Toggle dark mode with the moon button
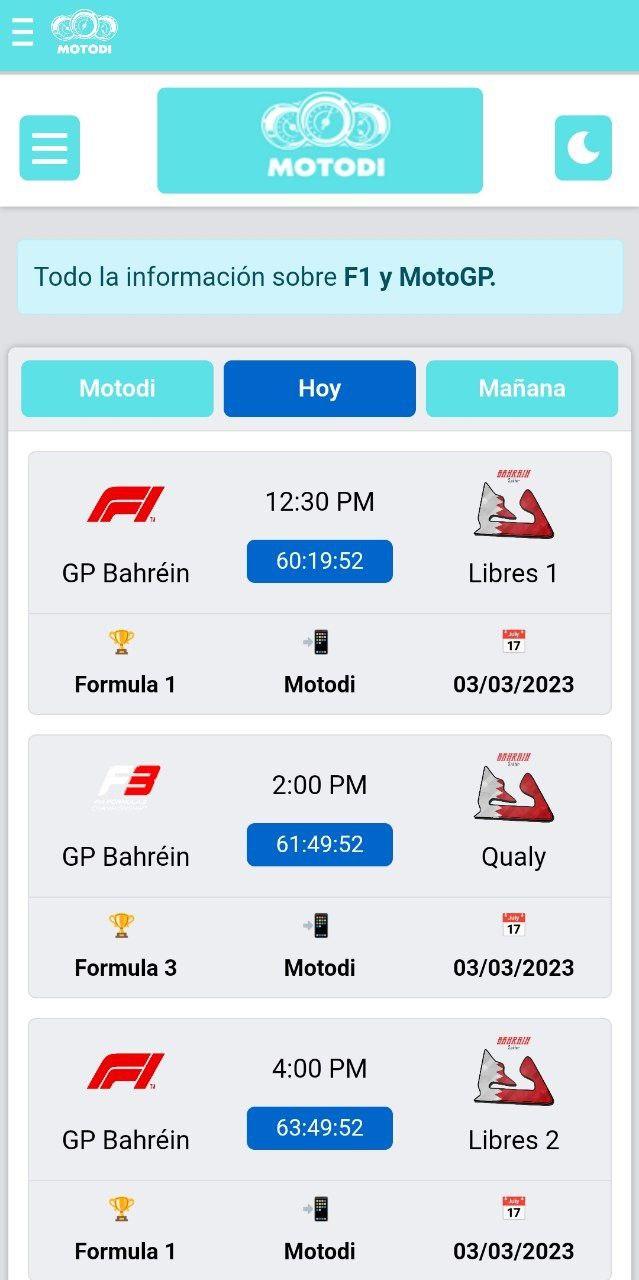The image size is (639, 1280). [x=583, y=148]
